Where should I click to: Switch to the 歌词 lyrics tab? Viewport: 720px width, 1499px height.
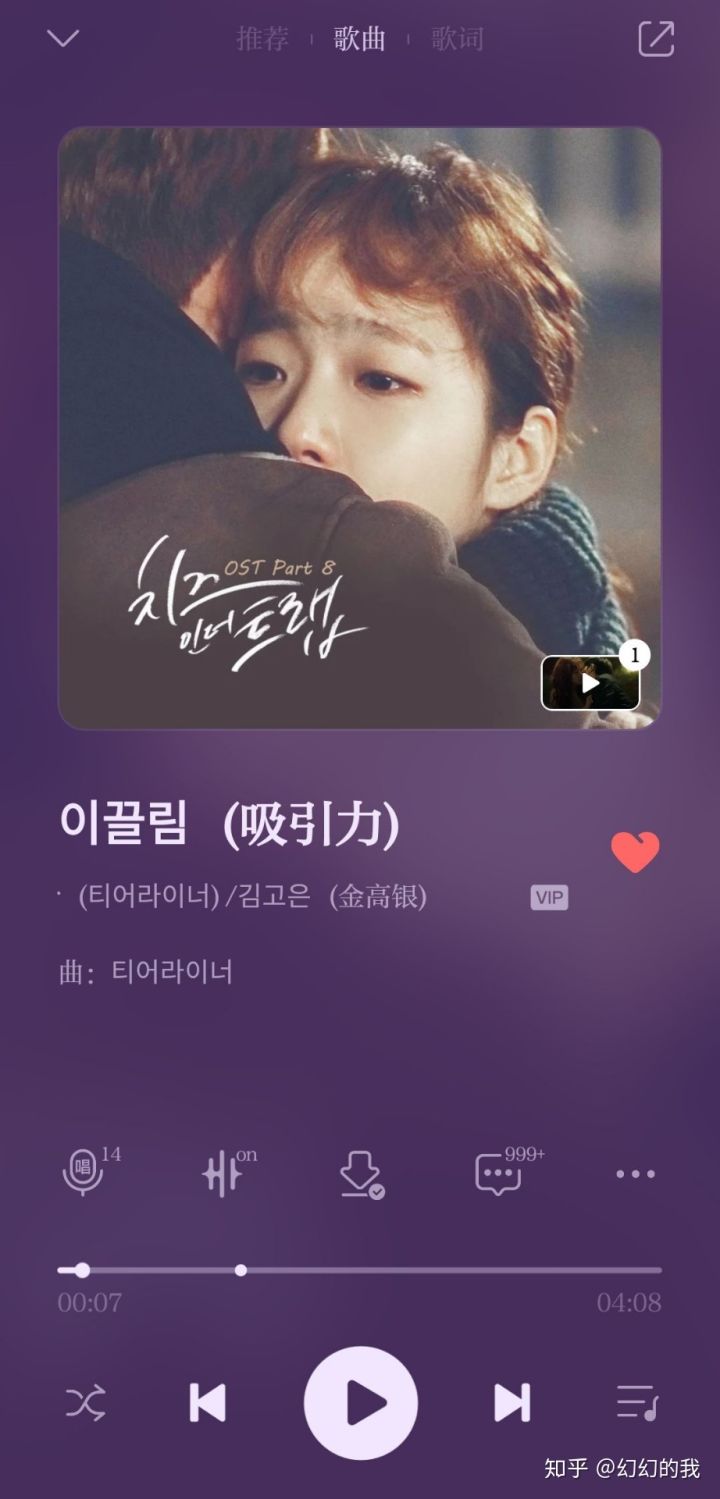point(457,39)
